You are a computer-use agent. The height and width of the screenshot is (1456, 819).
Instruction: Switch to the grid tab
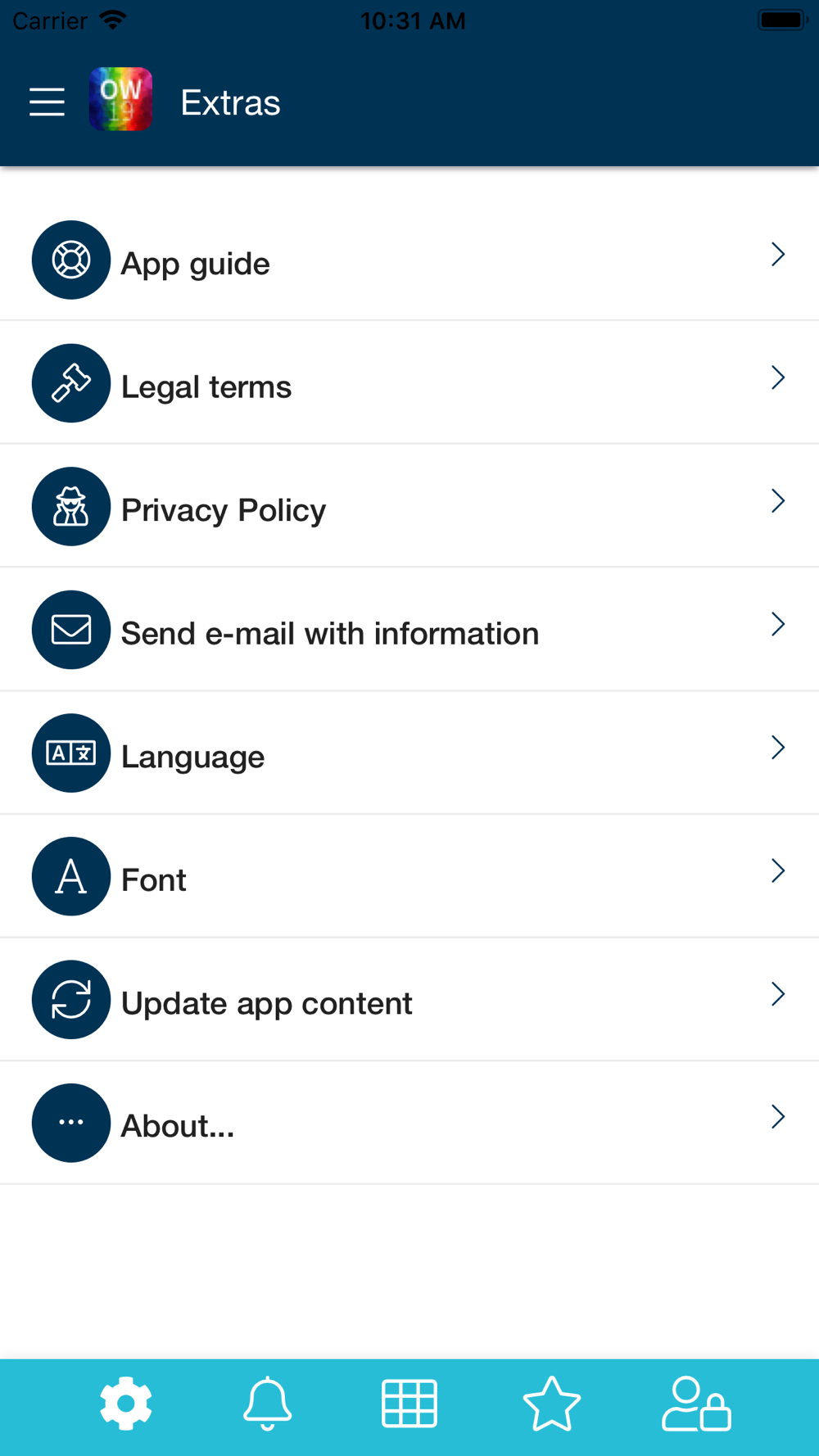[x=409, y=1404]
